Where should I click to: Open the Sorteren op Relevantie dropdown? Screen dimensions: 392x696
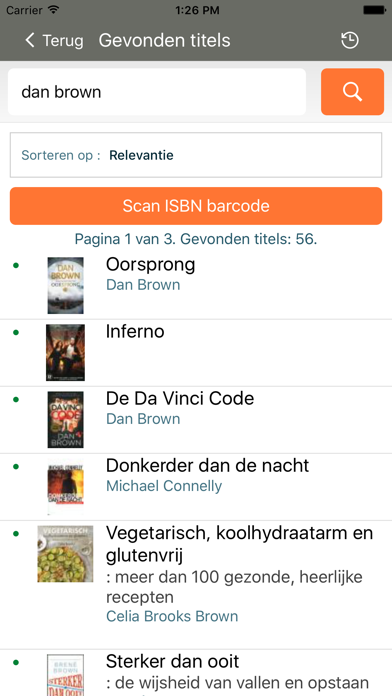(x=196, y=155)
